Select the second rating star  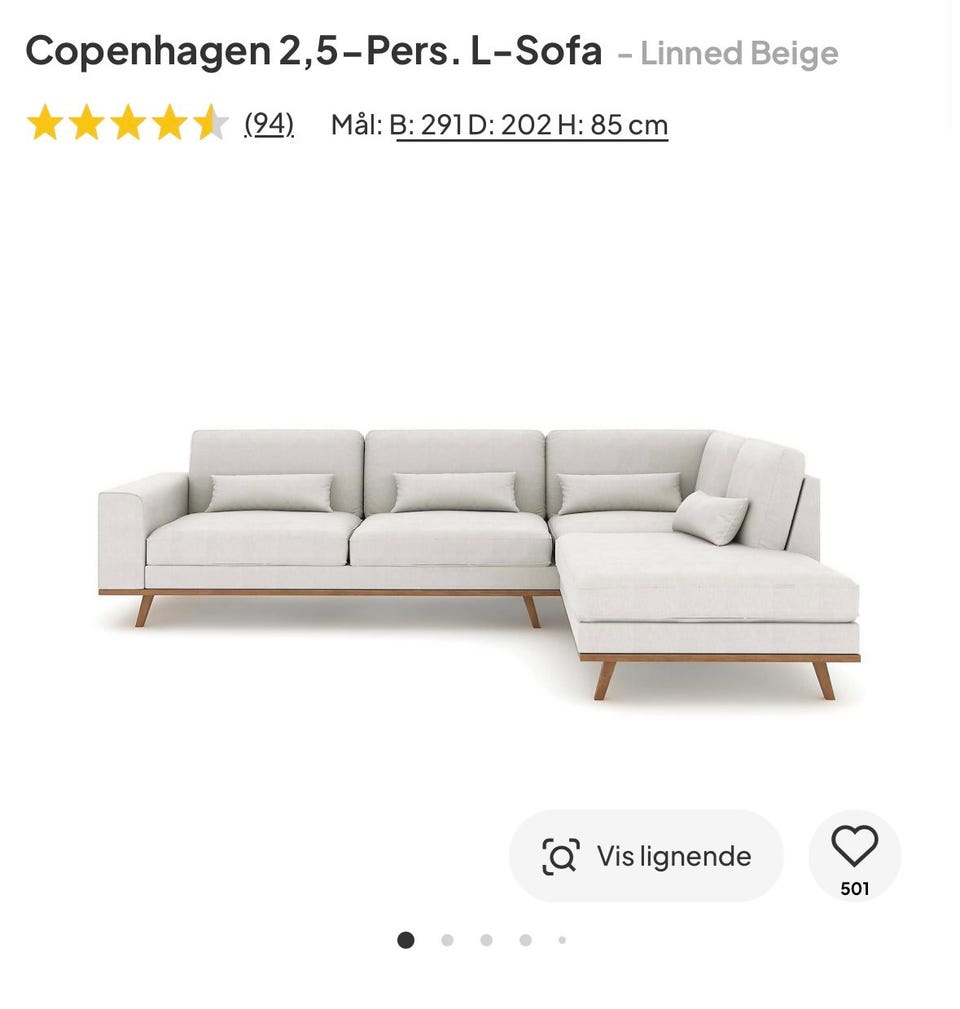(x=88, y=124)
